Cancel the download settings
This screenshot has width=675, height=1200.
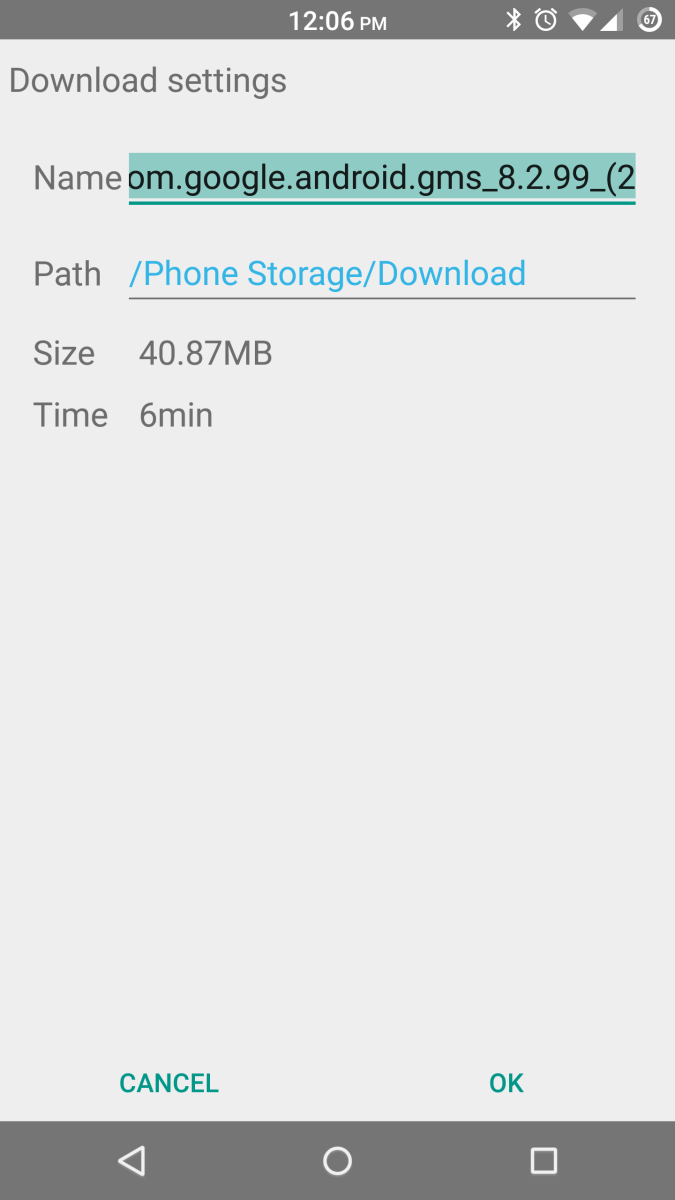click(x=169, y=1083)
